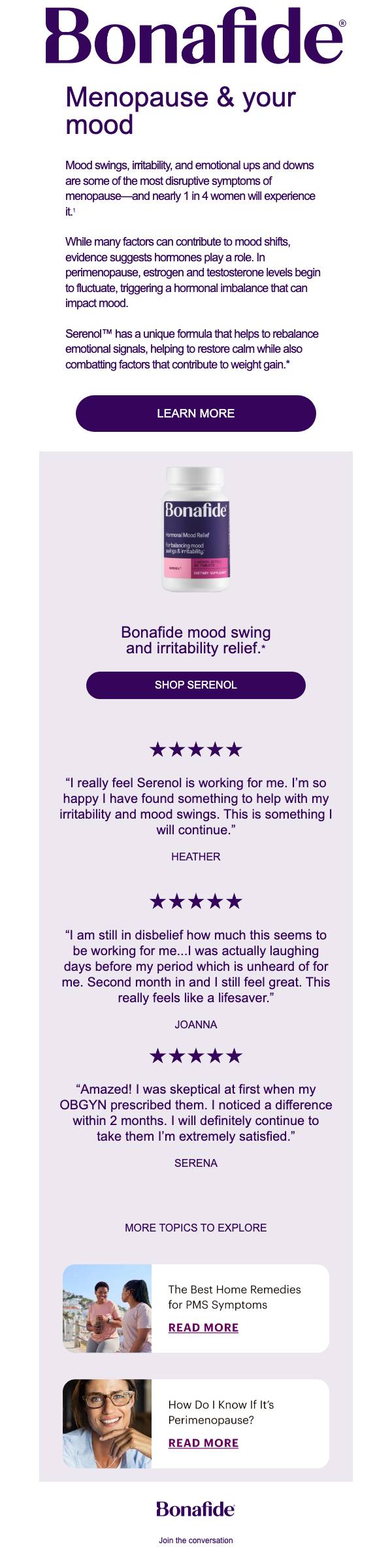Tap SHOP SERENOL button
This screenshot has height=1568, width=392.
(x=196, y=685)
